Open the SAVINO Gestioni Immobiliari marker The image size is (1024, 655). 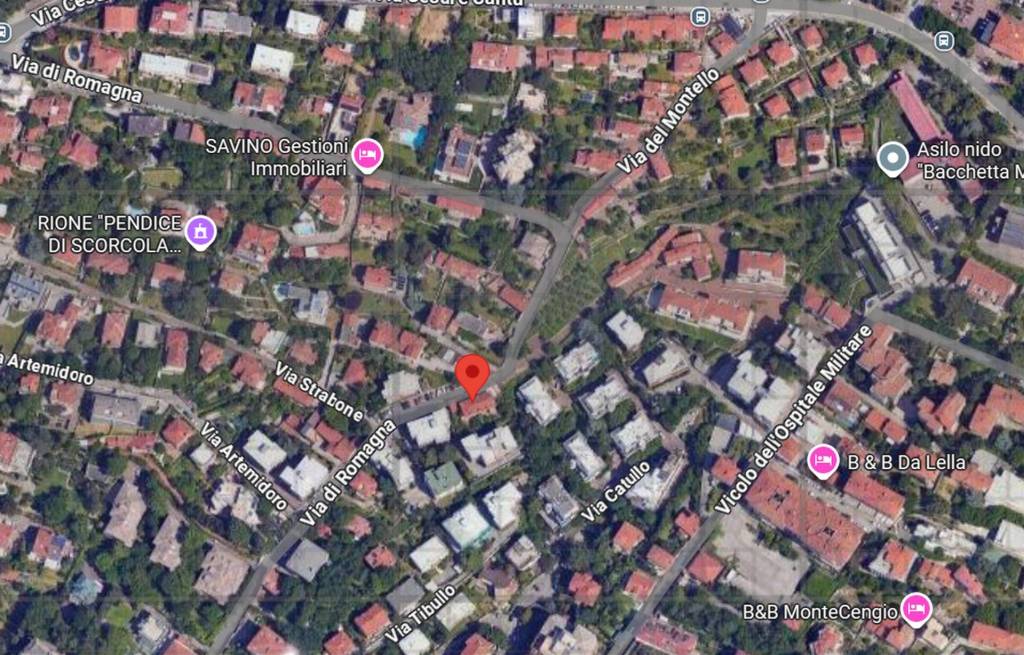[x=368, y=154]
